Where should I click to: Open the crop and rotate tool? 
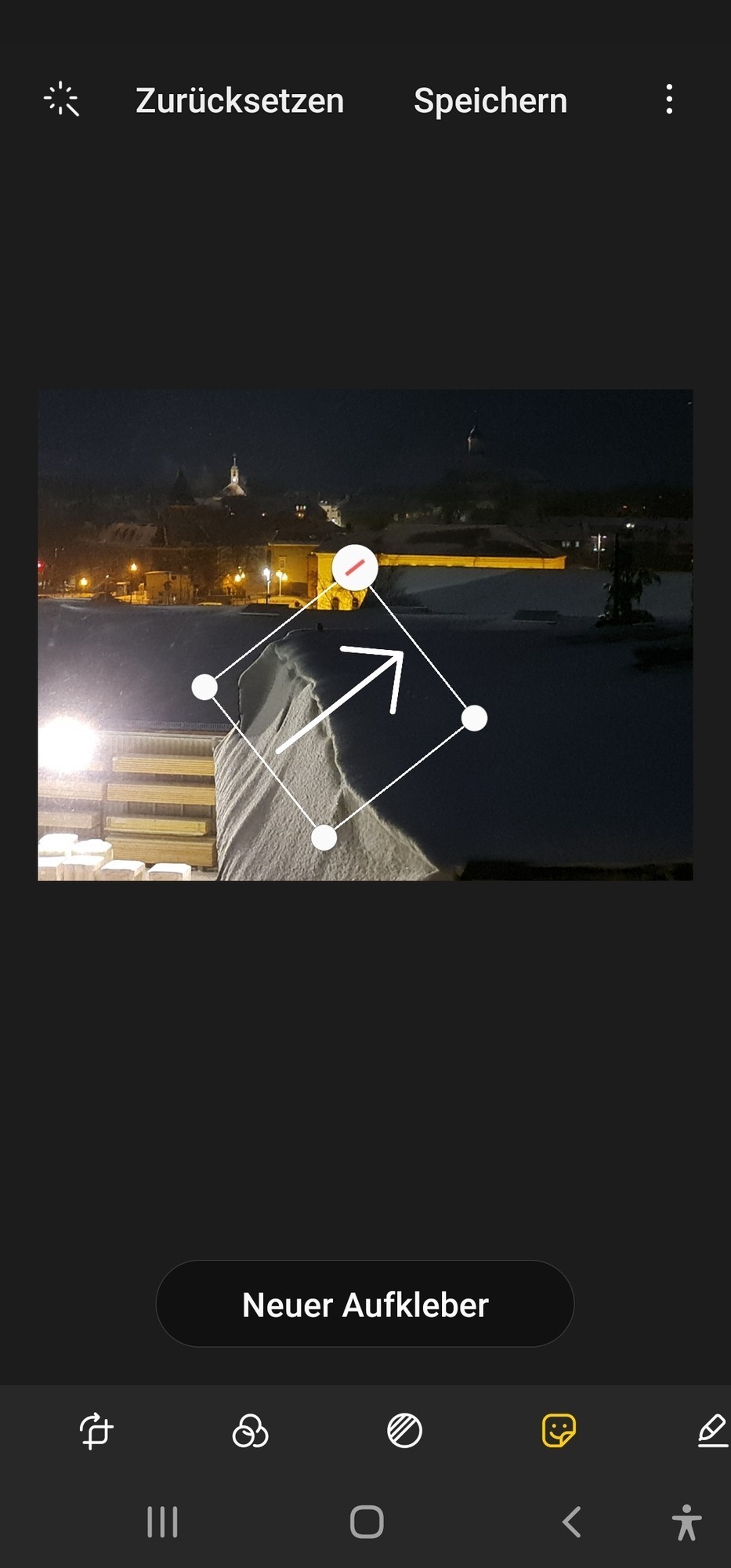pos(96,1431)
